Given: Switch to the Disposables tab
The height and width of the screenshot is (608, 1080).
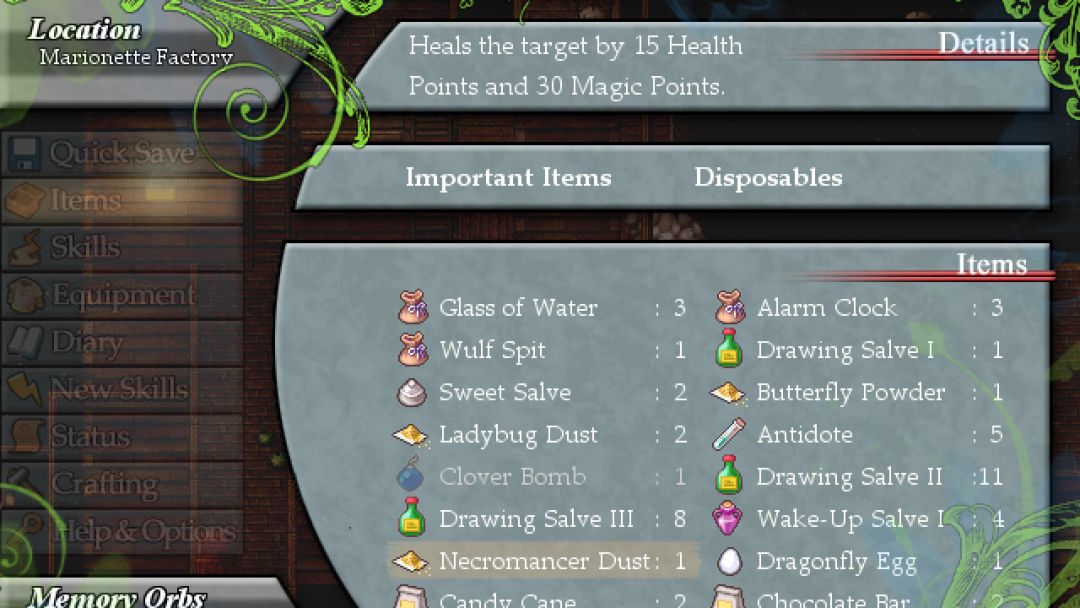Looking at the screenshot, I should tap(768, 178).
